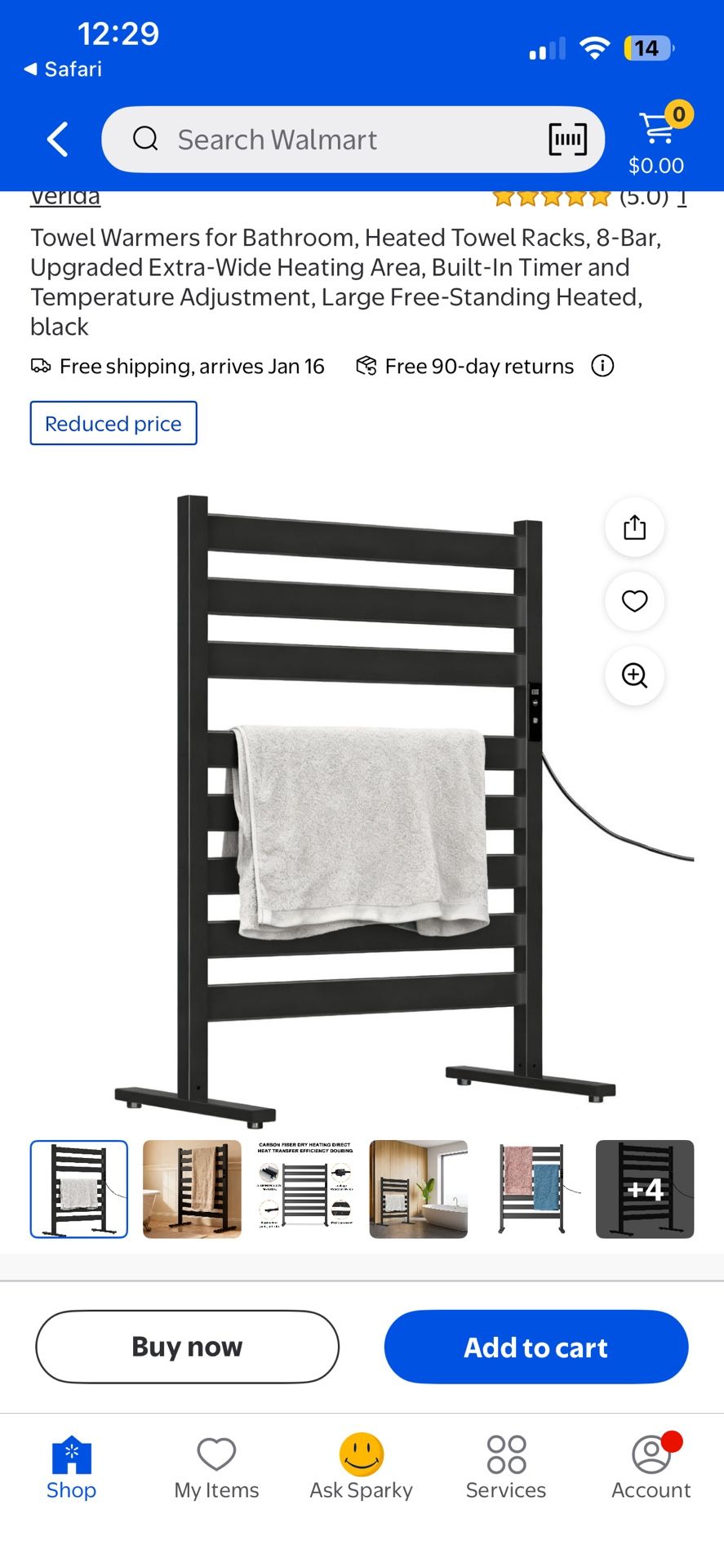Share this towel warmer product

(x=634, y=527)
